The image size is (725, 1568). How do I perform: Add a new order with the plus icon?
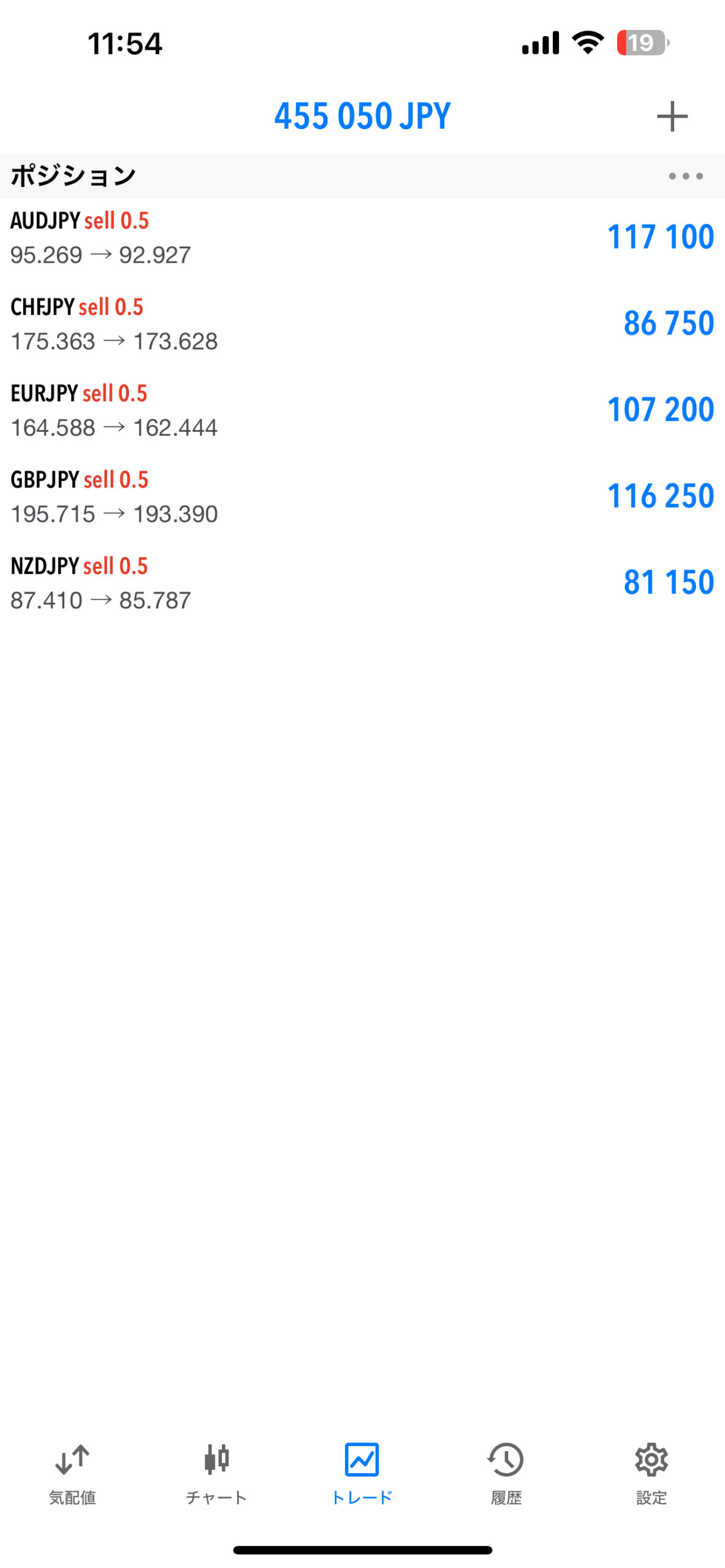pyautogui.click(x=672, y=116)
